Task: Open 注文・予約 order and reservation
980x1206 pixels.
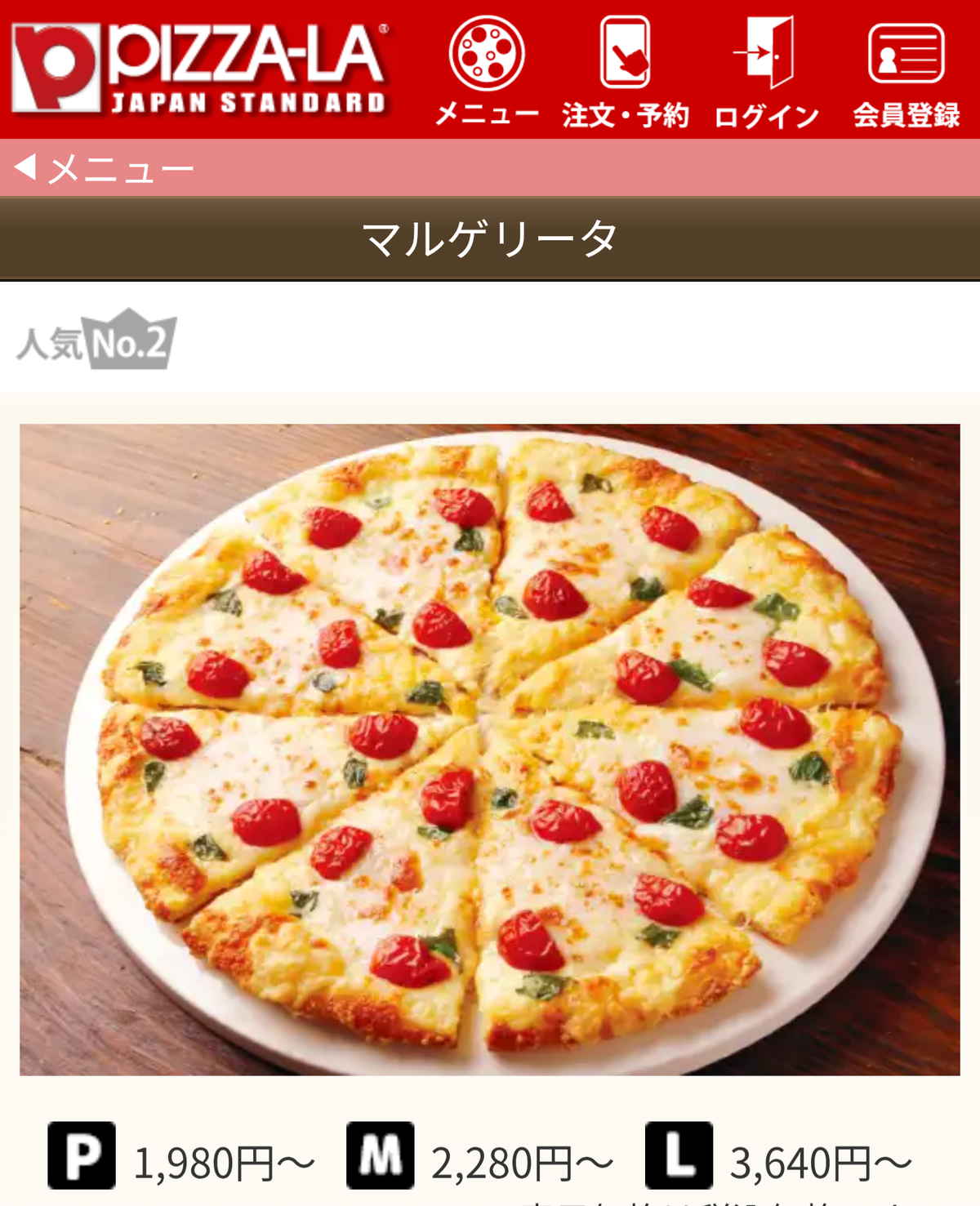Action: point(626,72)
